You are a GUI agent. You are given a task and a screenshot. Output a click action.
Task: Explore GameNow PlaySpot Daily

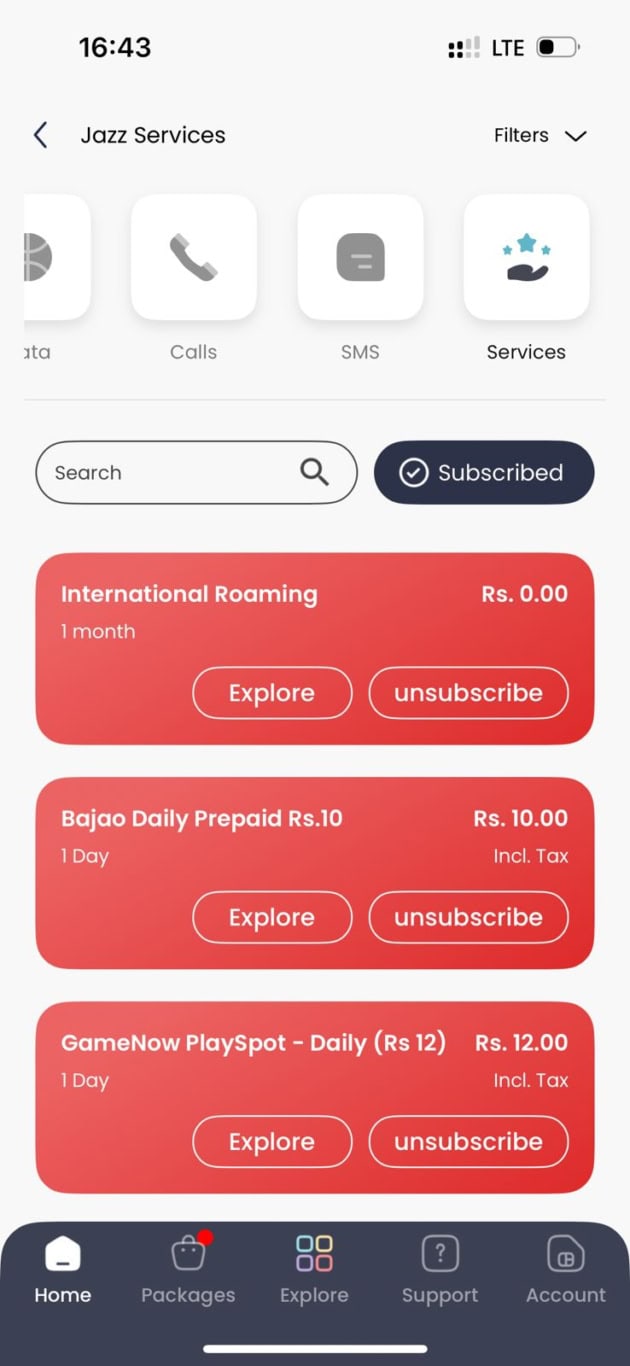(272, 1142)
